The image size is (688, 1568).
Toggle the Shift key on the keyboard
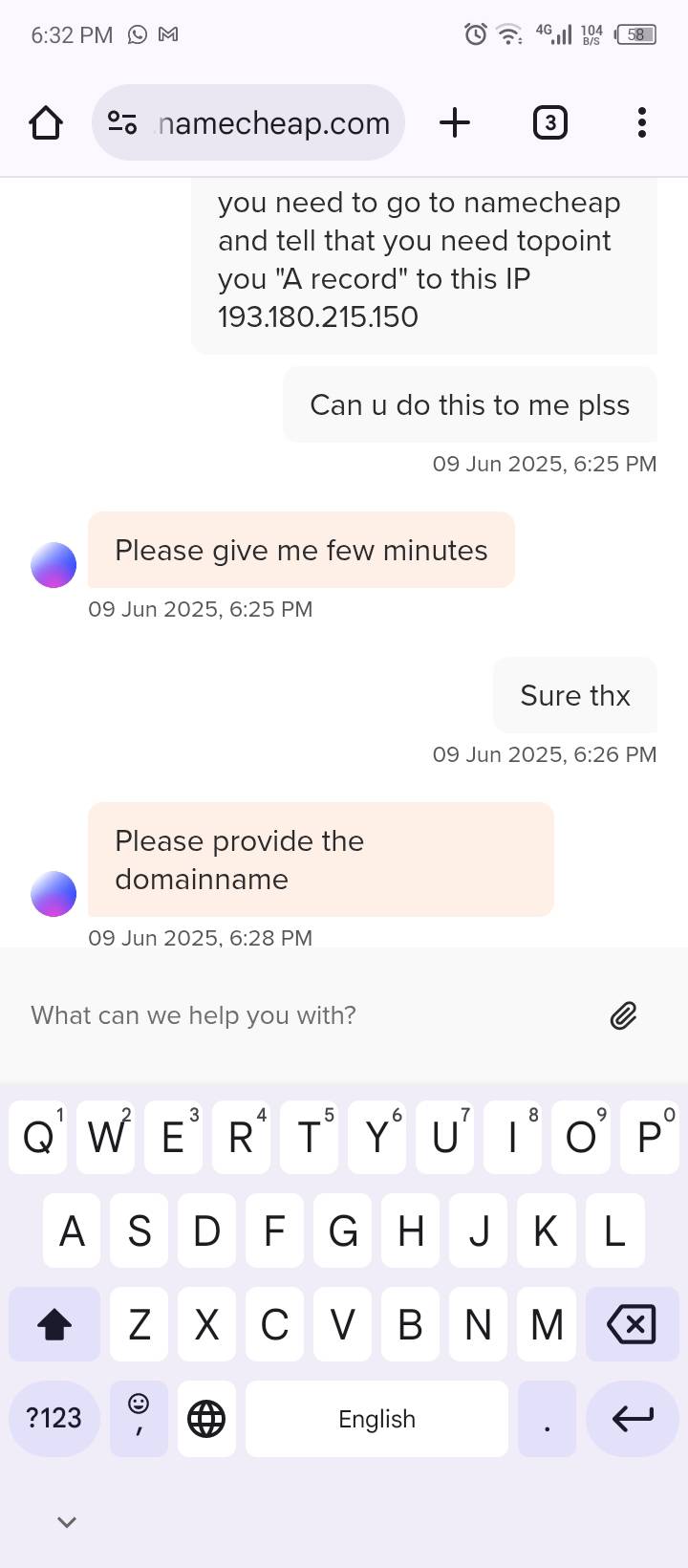click(x=54, y=1324)
